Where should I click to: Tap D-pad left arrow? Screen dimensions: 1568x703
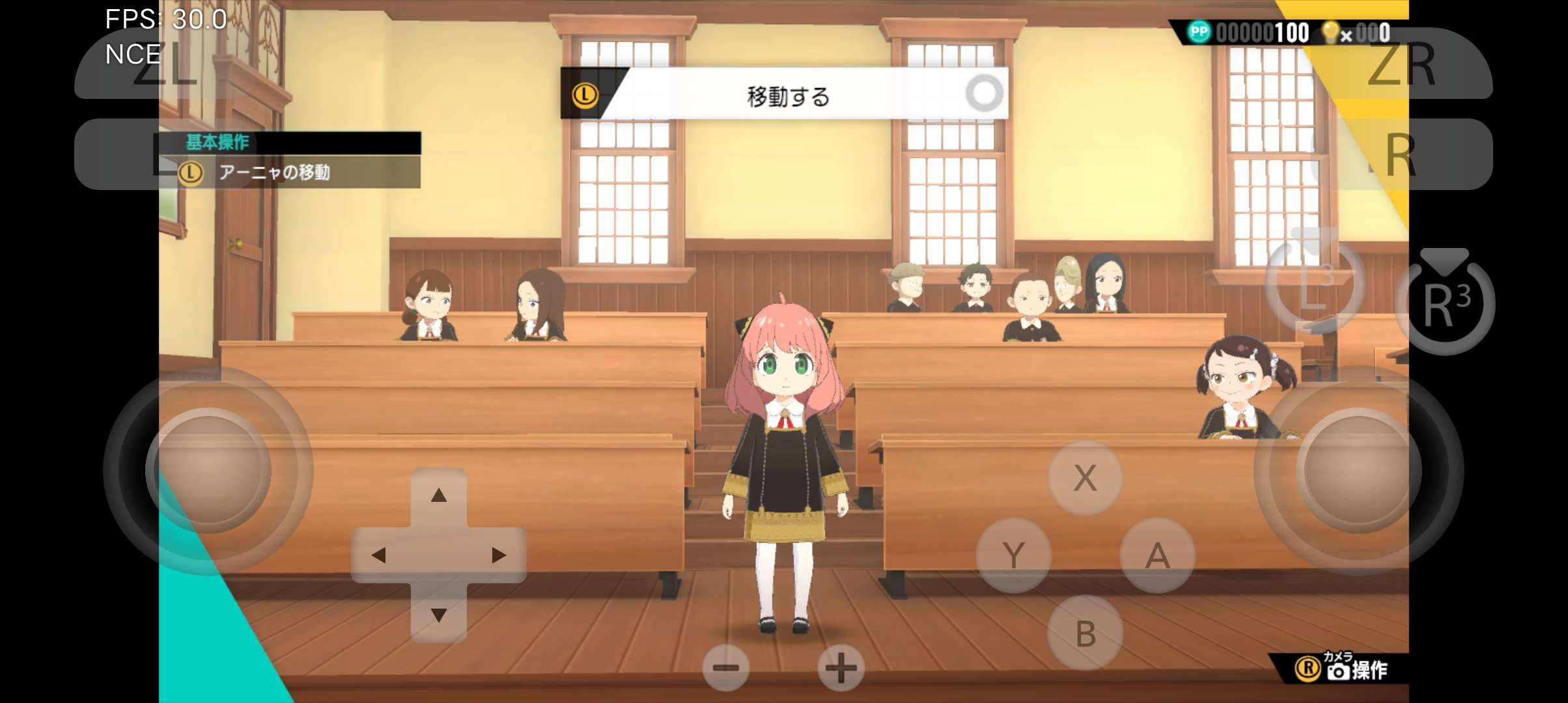[379, 555]
